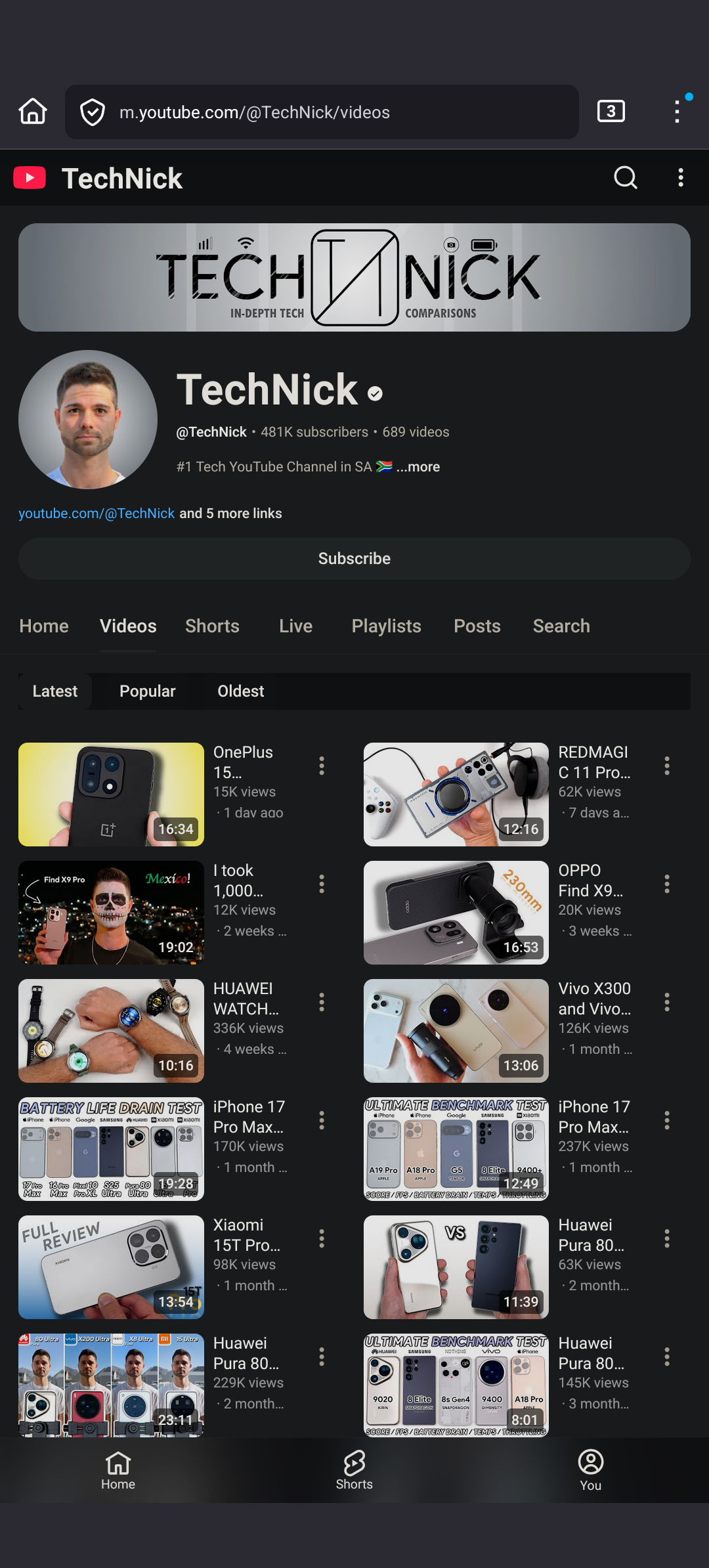Watch the Vivo X300 video
The image size is (709, 1568).
456,1031
